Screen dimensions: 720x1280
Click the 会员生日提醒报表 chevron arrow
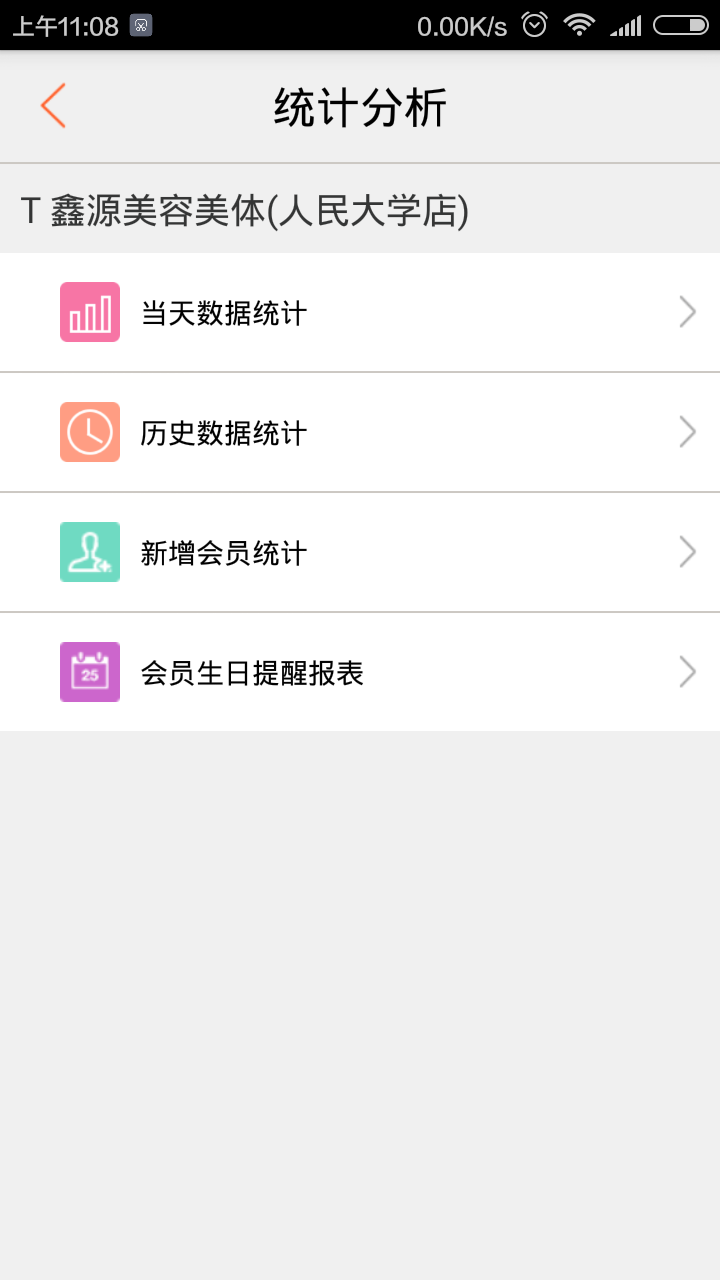pos(687,671)
